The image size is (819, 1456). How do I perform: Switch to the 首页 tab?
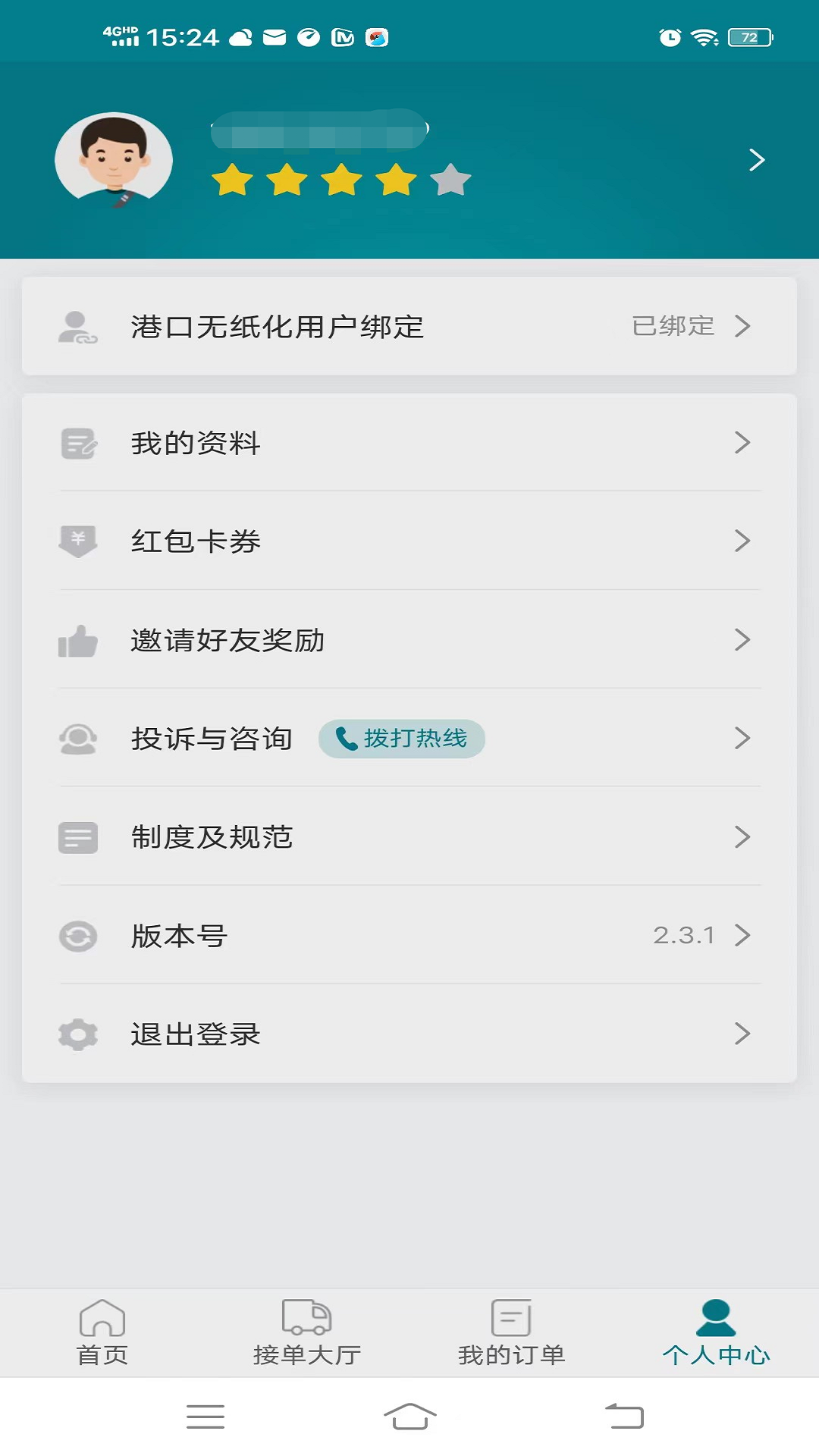coord(102,1333)
